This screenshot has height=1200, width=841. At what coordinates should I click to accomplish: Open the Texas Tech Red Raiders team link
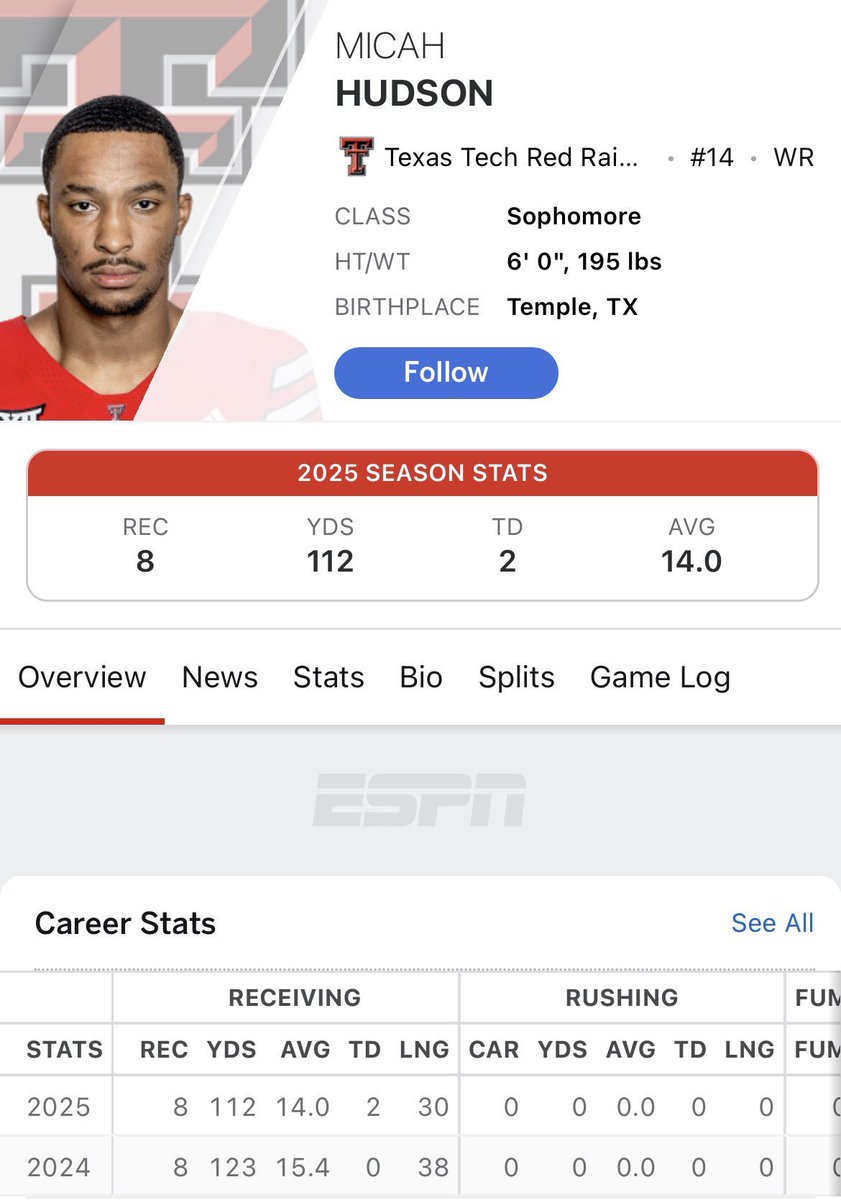(x=510, y=158)
